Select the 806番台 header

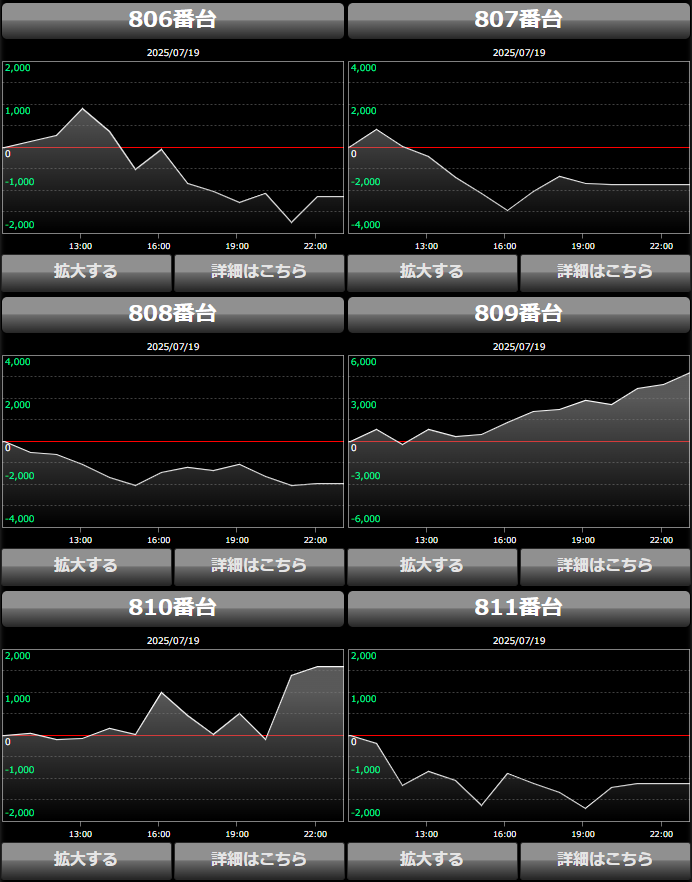coord(173,20)
